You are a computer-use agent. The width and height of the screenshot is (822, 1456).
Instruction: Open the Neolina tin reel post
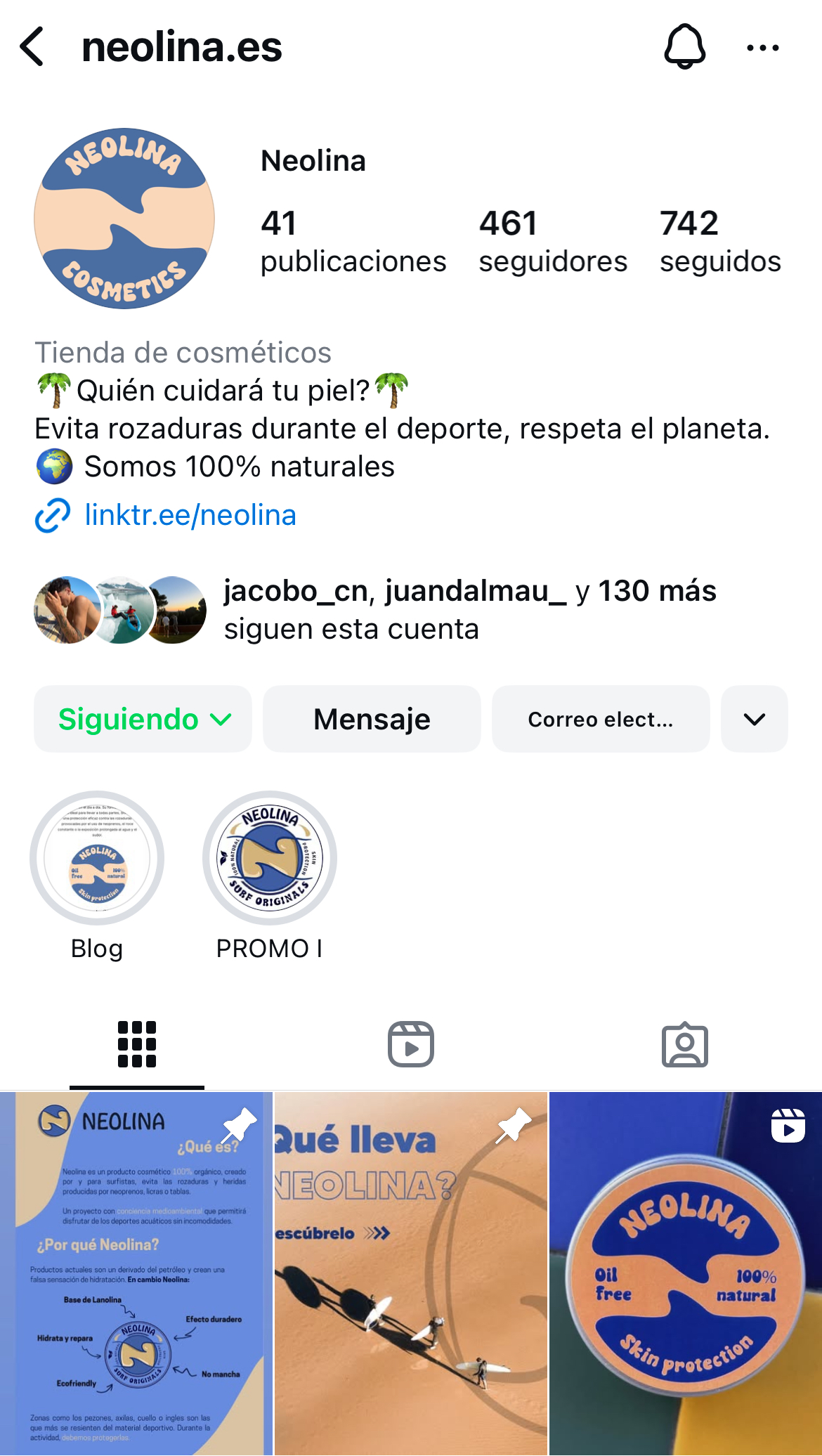(x=686, y=1273)
